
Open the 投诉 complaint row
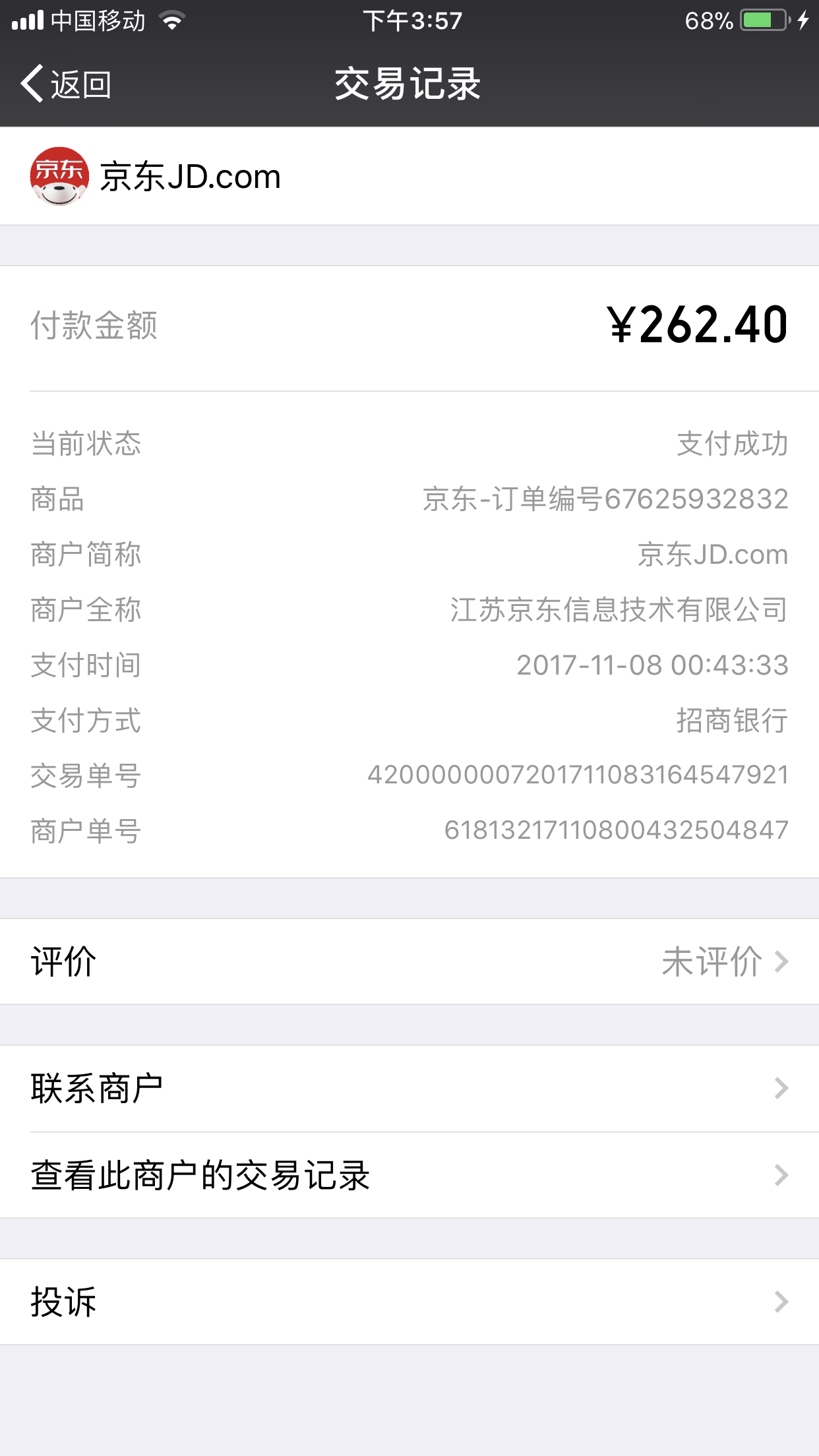(409, 1302)
